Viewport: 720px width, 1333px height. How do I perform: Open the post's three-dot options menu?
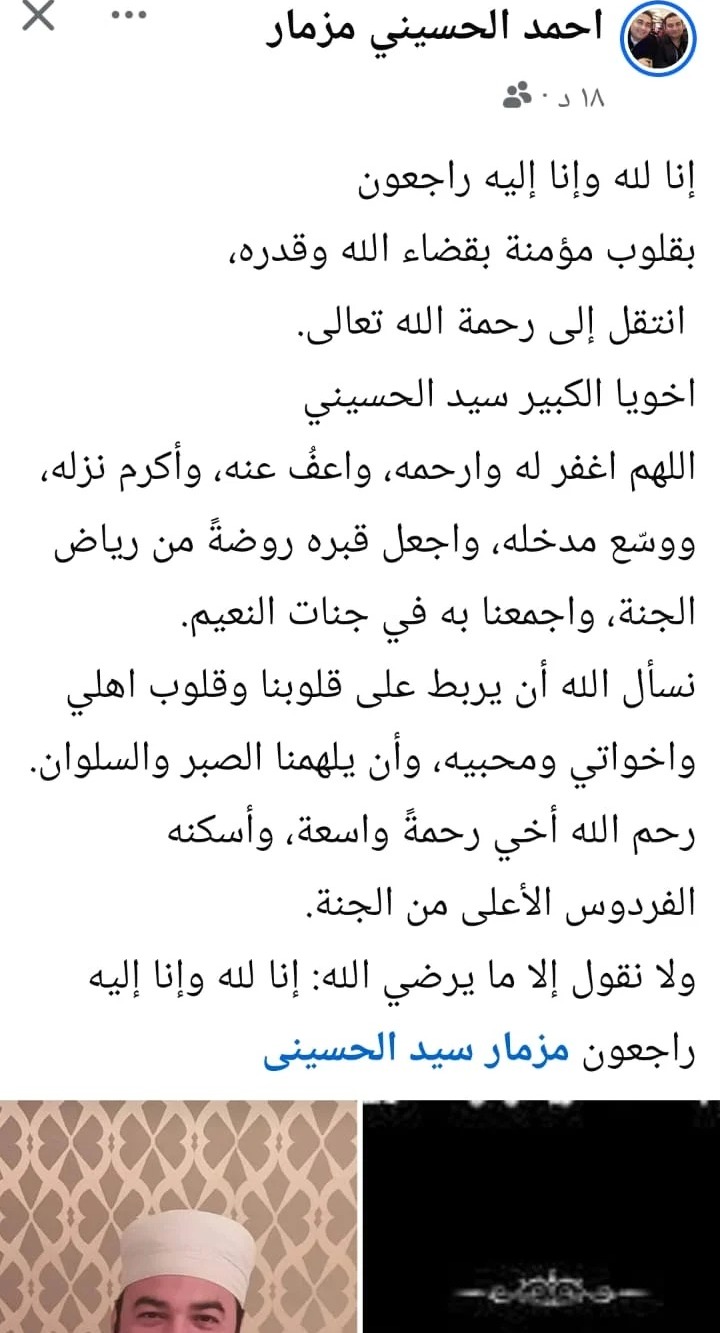coord(128,17)
